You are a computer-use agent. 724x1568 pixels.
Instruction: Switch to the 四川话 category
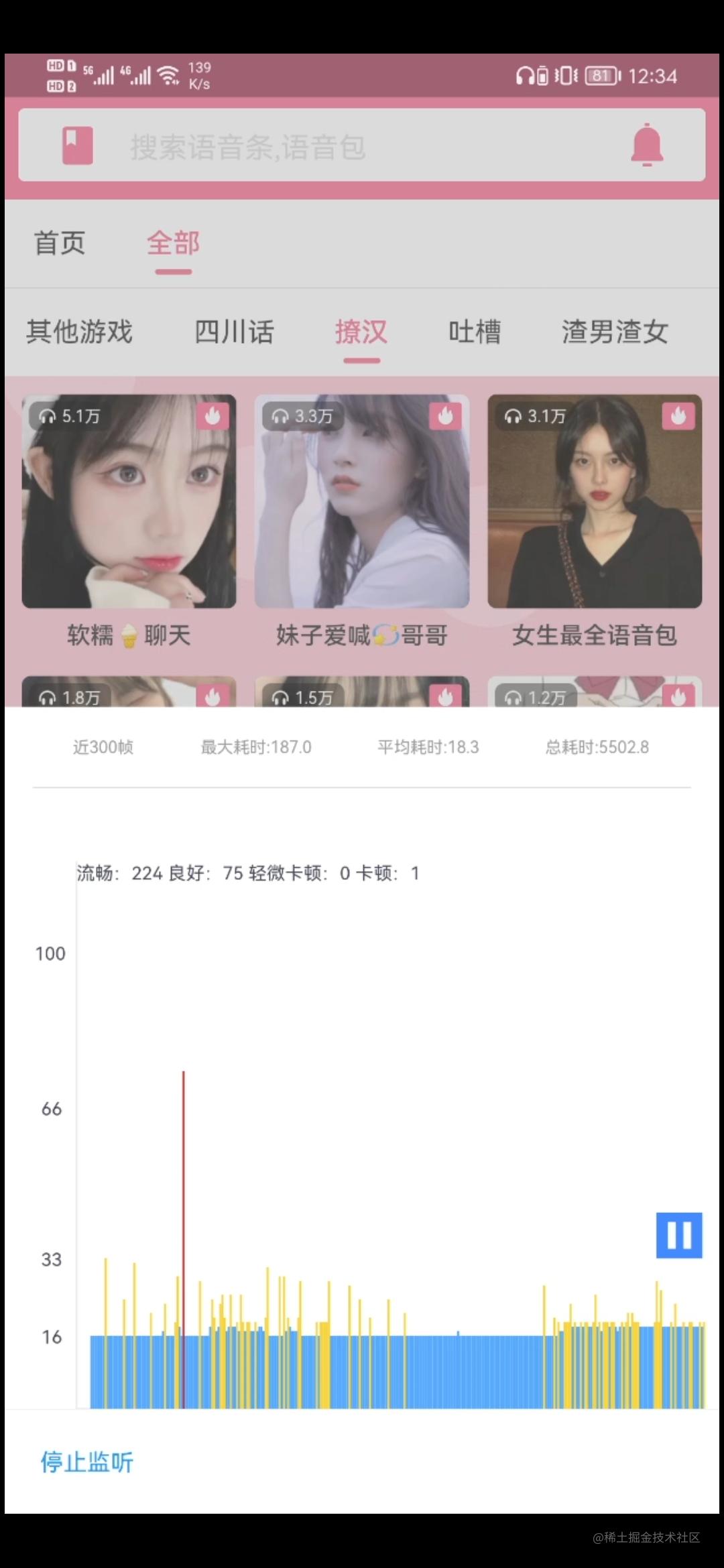234,332
